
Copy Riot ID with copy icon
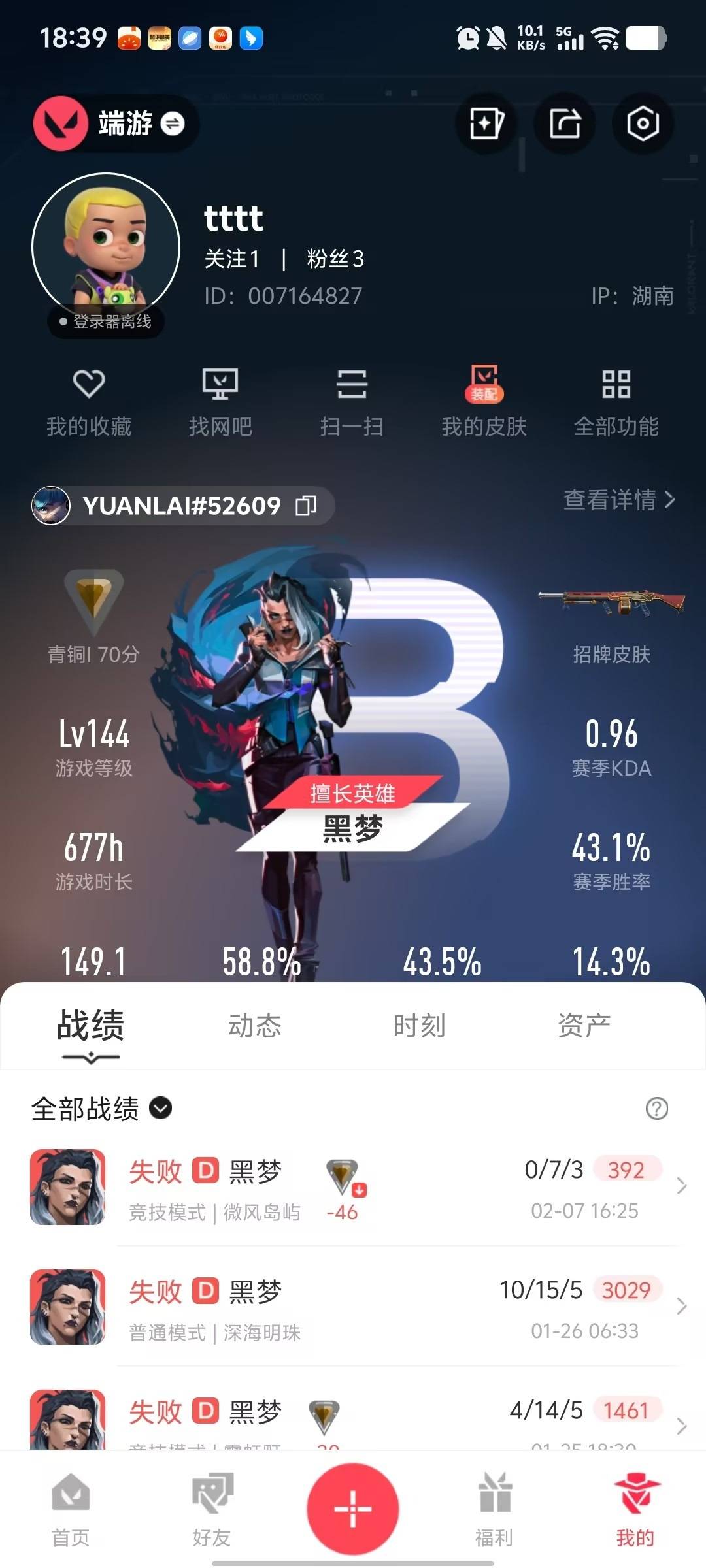pos(307,506)
